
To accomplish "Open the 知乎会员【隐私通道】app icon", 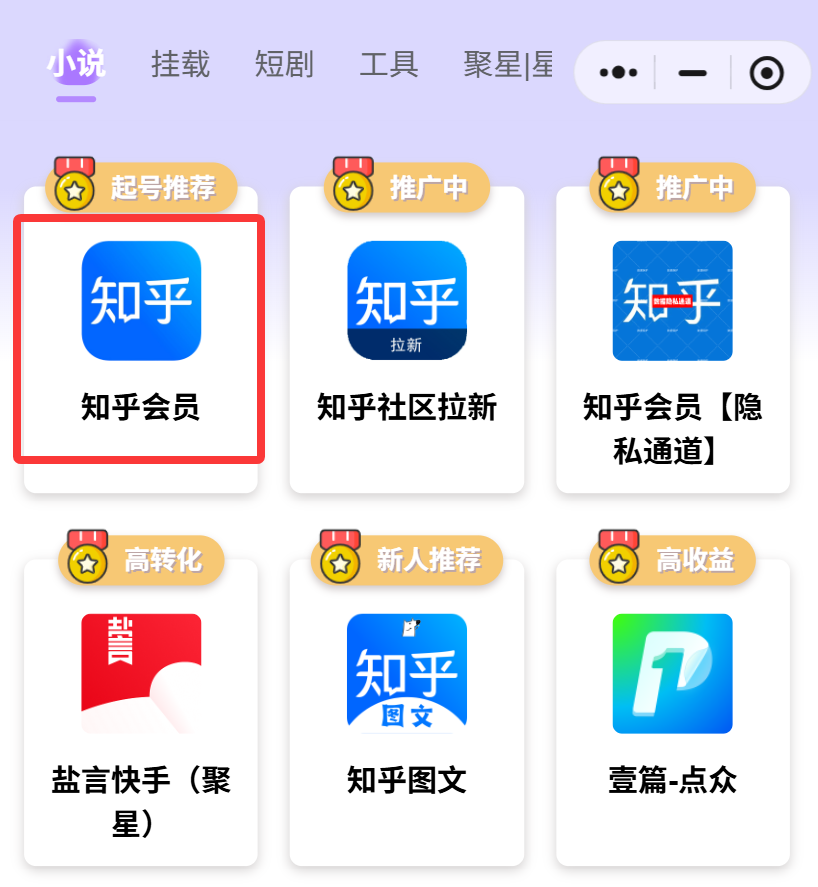I will click(x=672, y=299).
